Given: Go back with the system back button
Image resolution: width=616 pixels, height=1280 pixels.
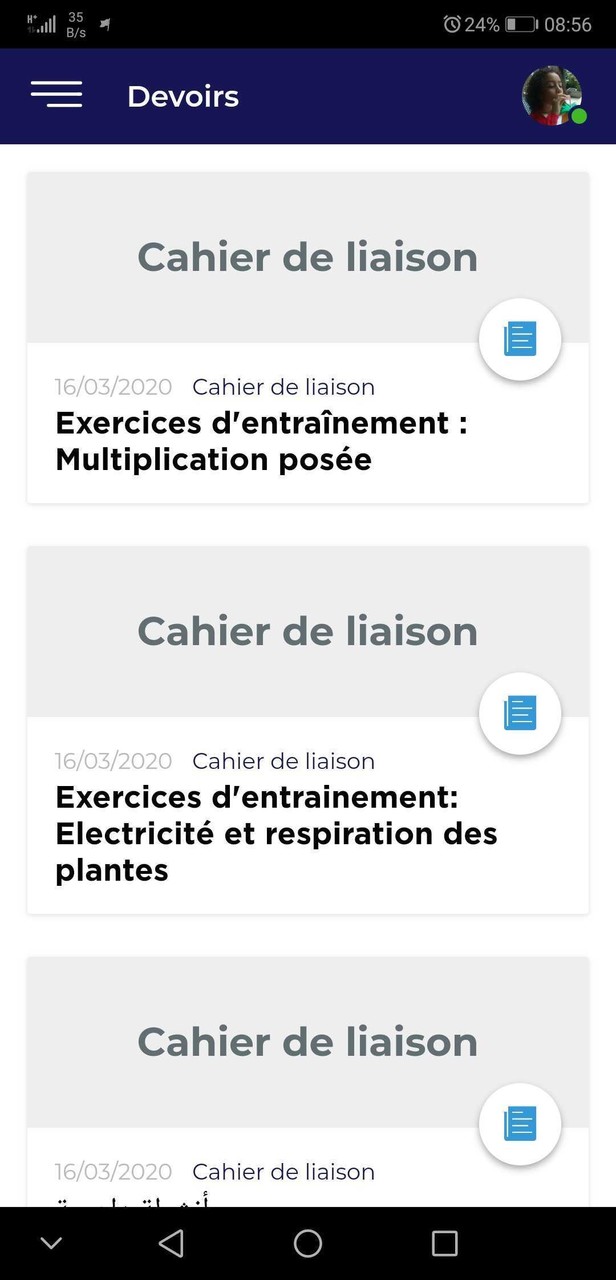Looking at the screenshot, I should point(171,1243).
